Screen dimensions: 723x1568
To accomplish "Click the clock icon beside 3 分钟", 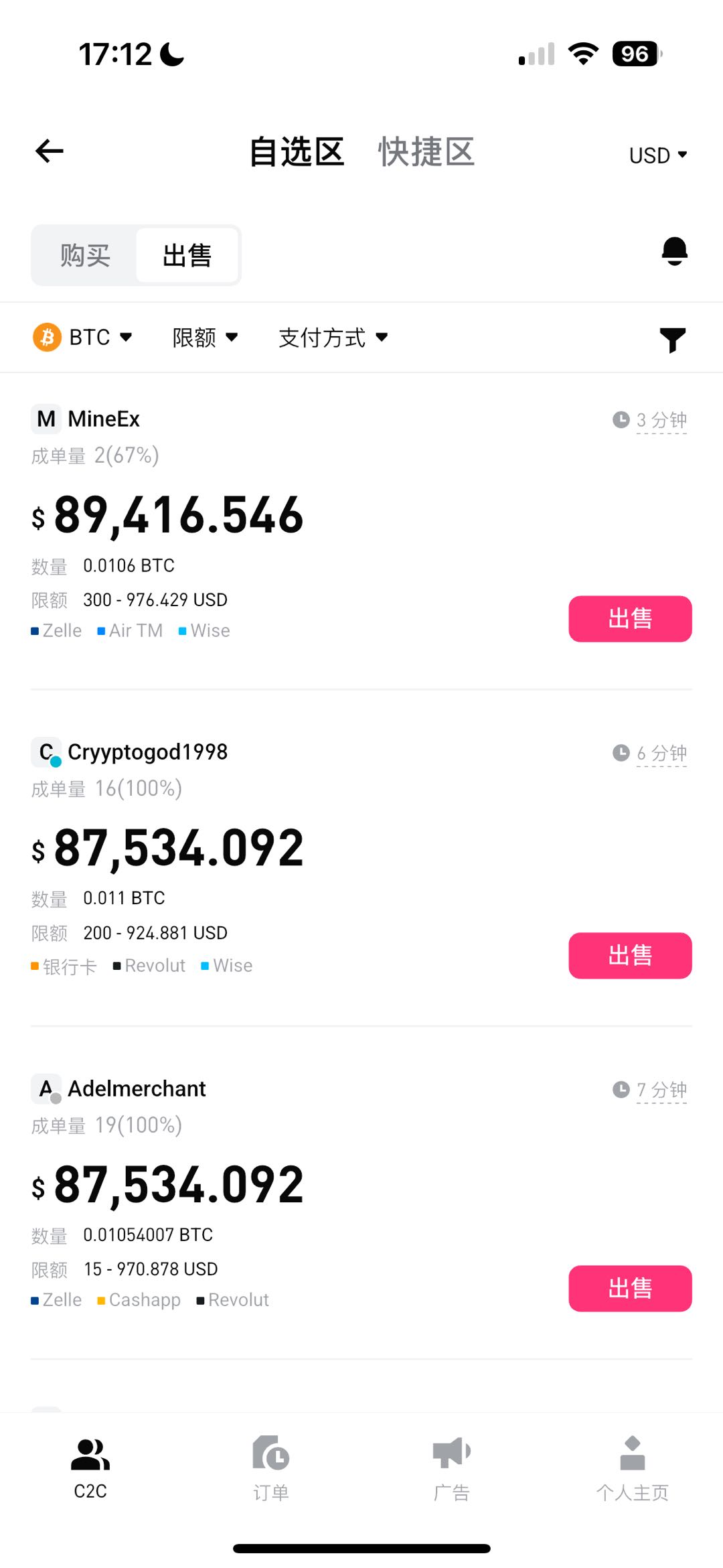I will pos(619,420).
